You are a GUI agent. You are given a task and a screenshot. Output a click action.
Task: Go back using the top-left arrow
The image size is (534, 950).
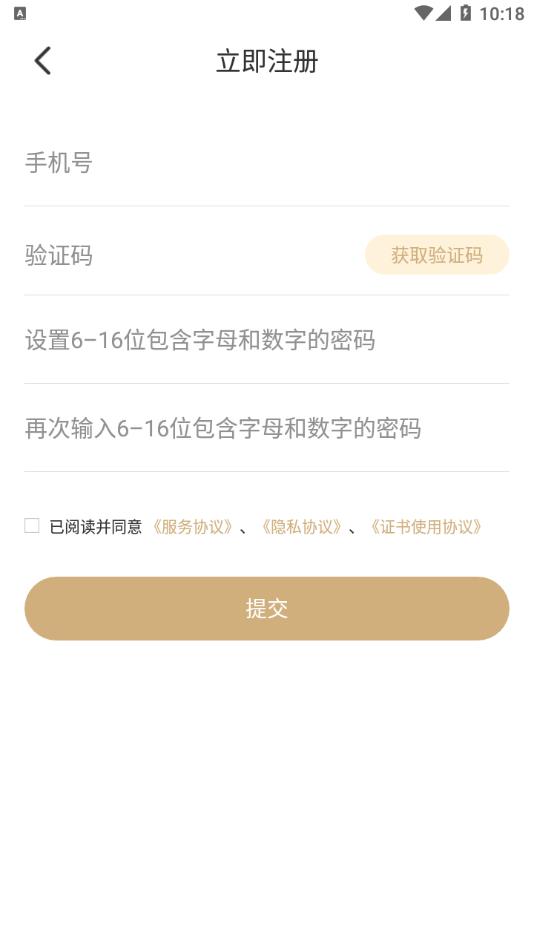coord(42,61)
